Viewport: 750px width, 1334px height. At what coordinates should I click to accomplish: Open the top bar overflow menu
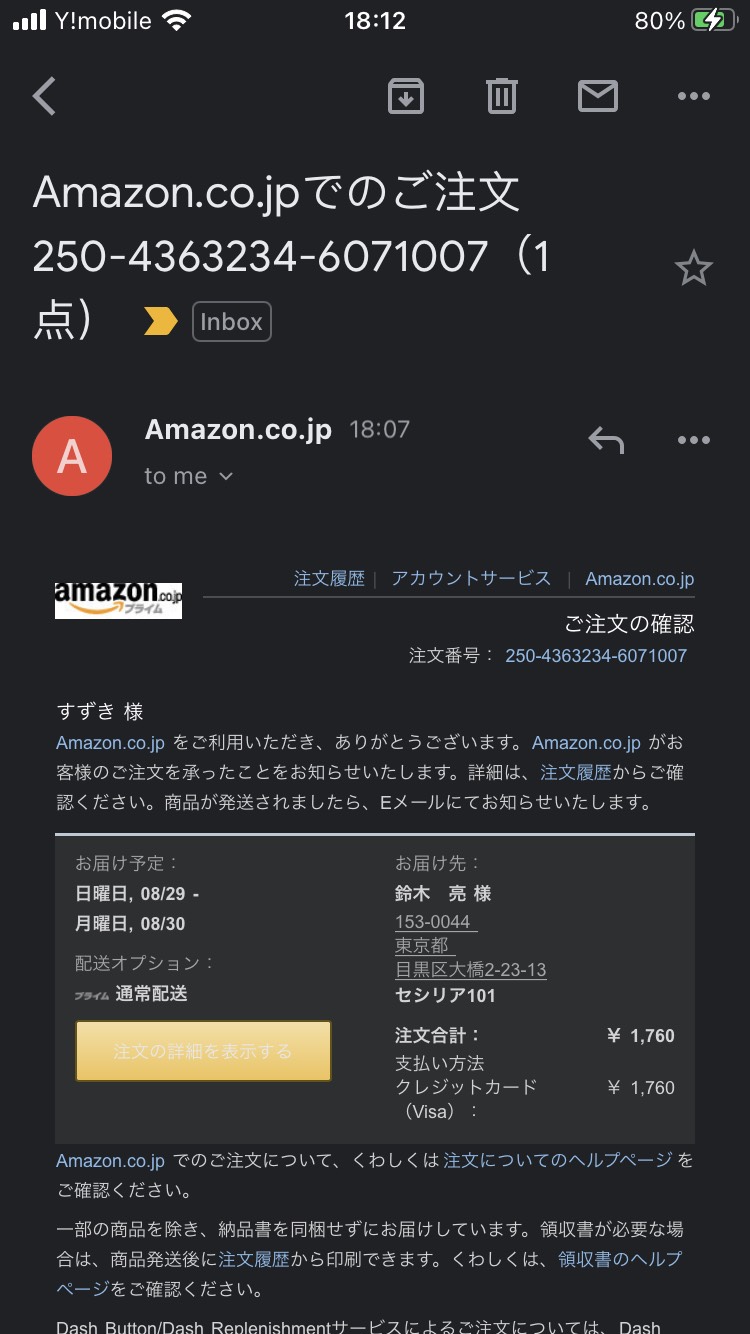[x=693, y=96]
